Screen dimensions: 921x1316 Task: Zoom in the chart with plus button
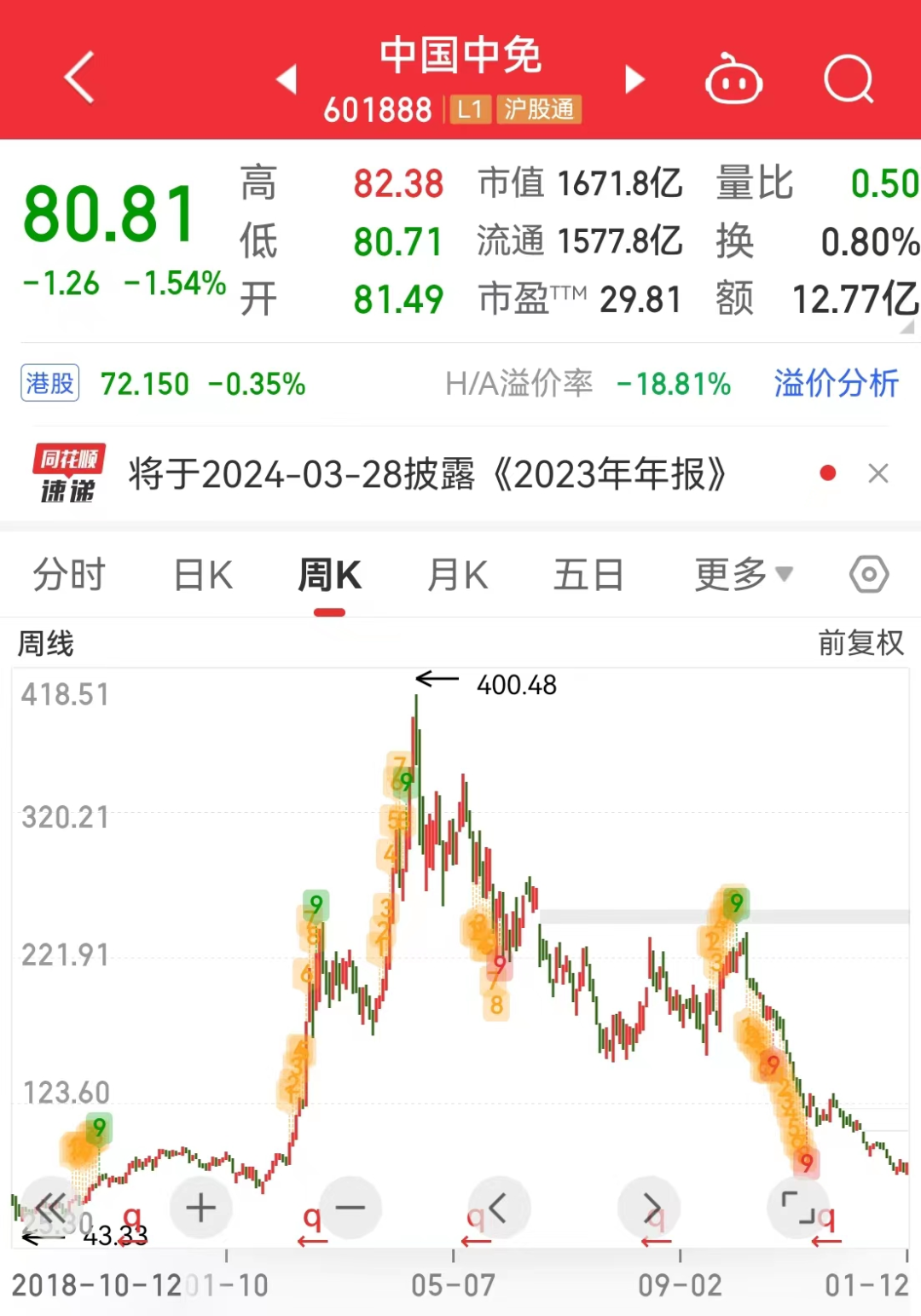coord(201,1208)
